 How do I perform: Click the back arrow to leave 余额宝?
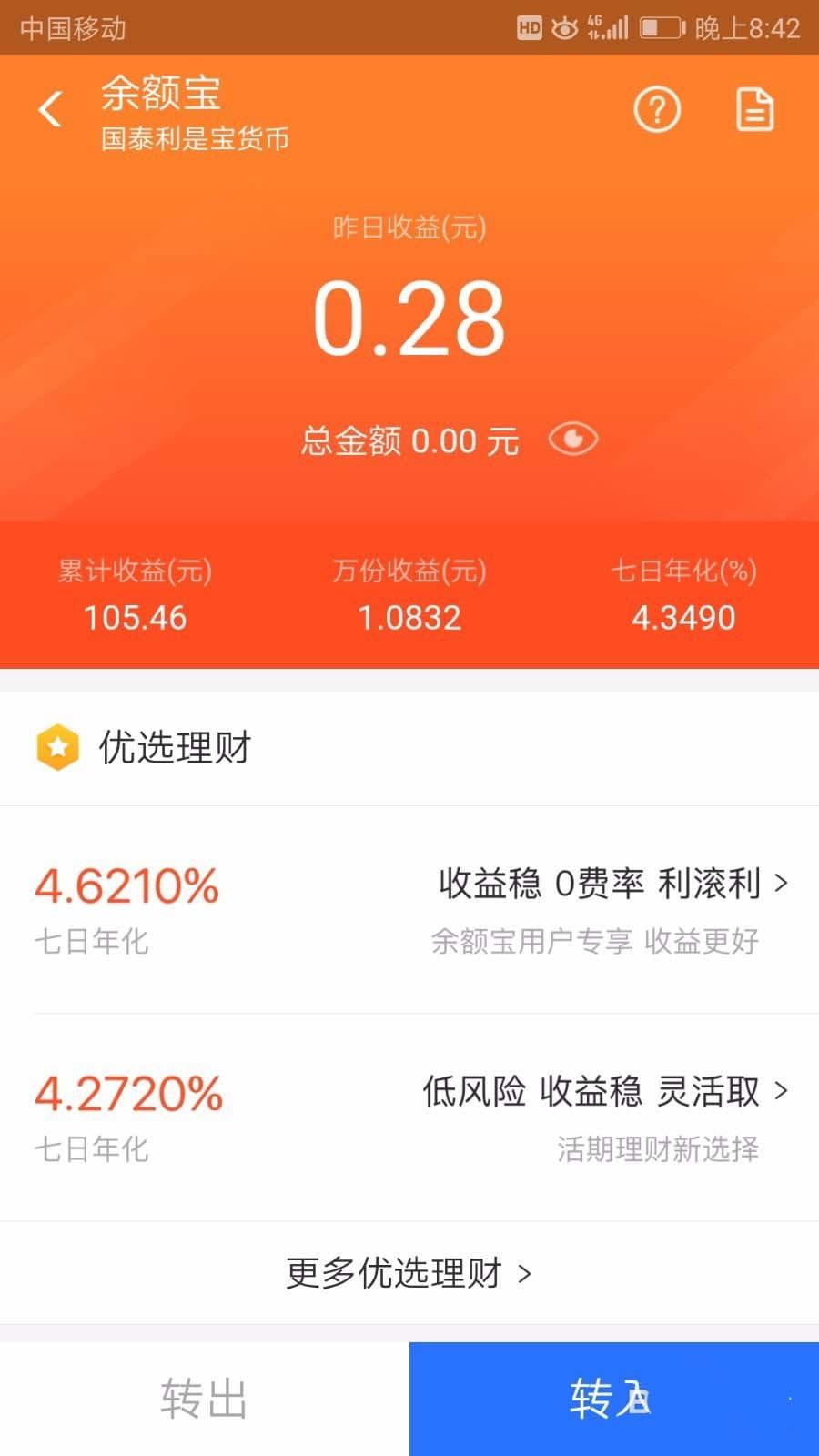[49, 108]
